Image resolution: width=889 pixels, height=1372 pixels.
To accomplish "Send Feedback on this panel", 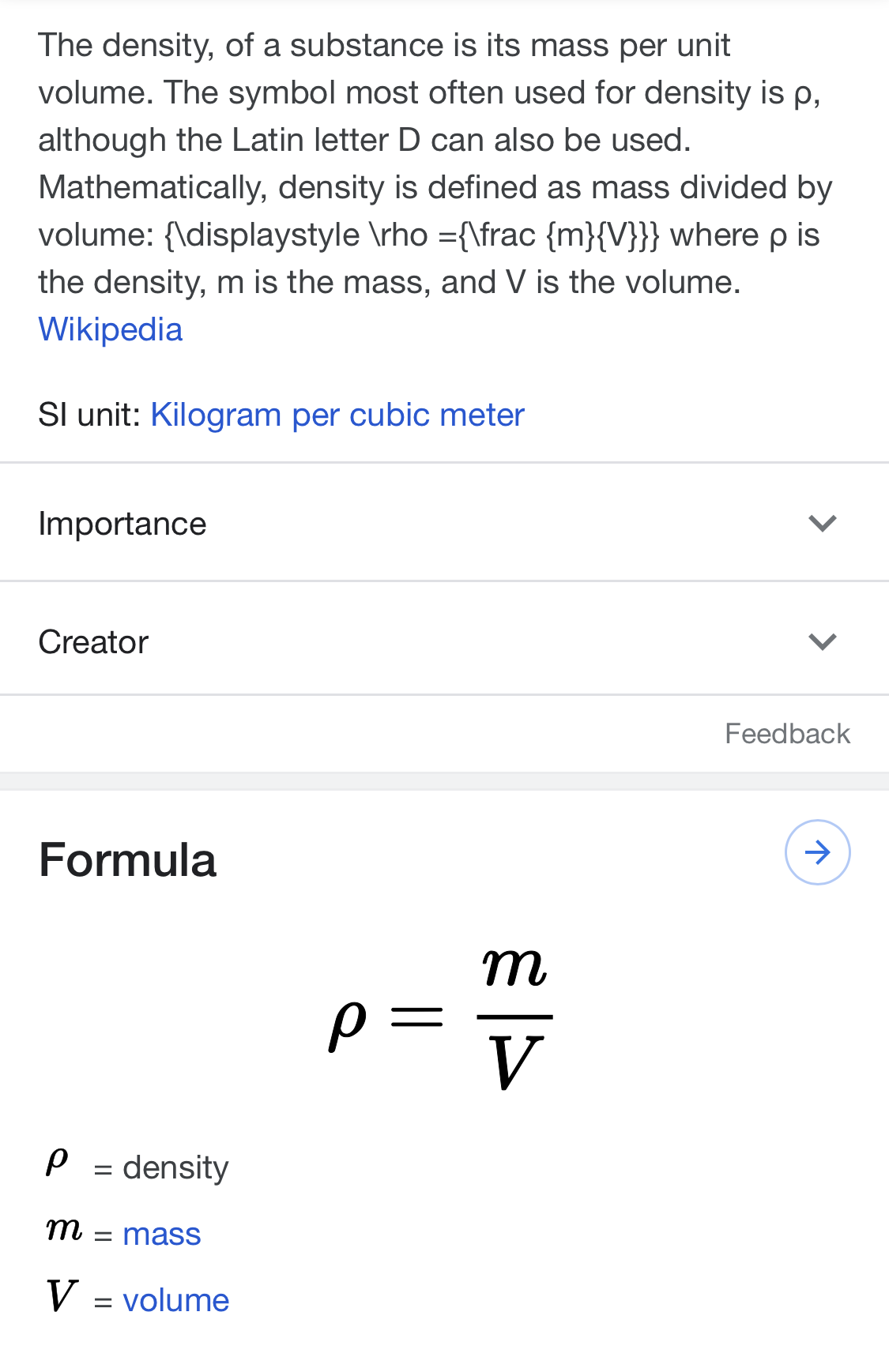I will click(786, 734).
